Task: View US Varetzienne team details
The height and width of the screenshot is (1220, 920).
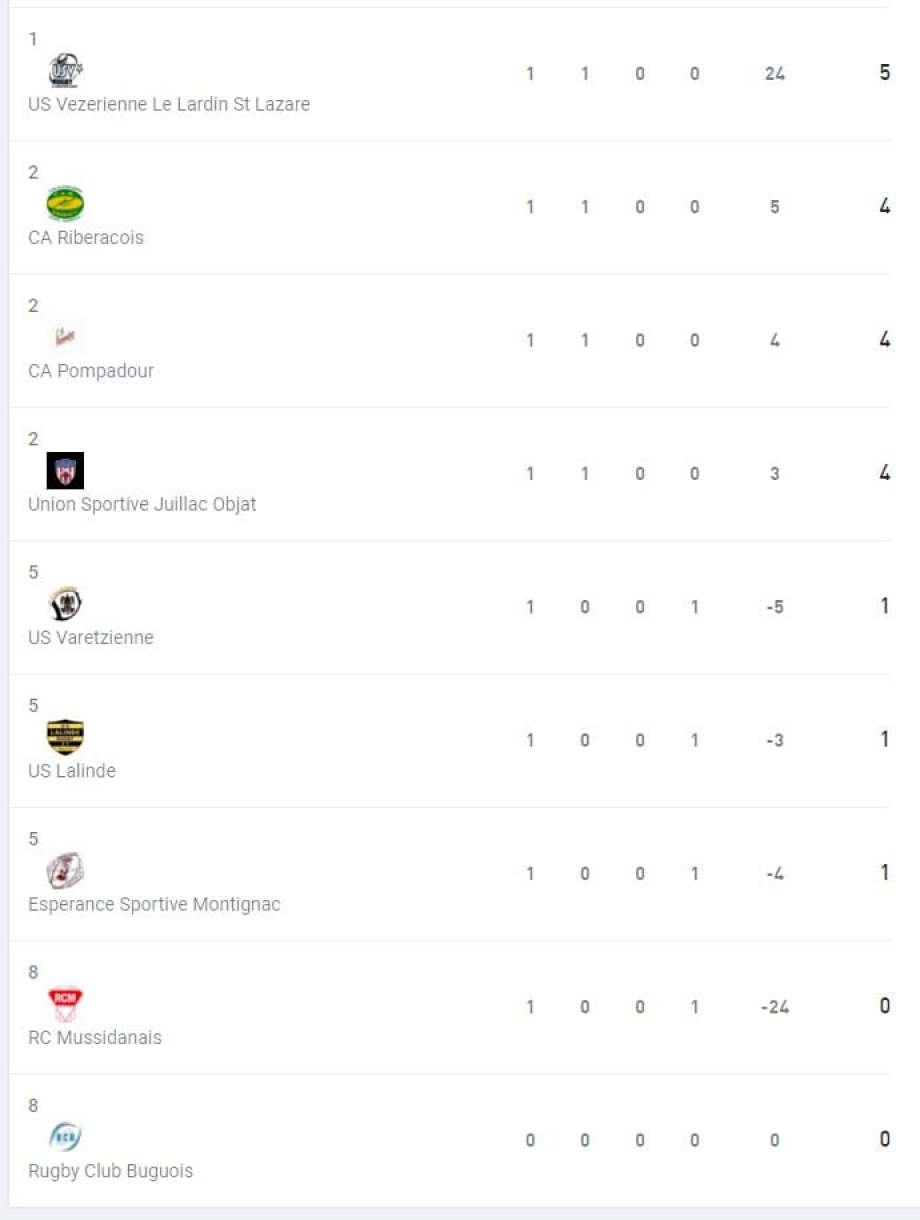Action: coord(91,637)
